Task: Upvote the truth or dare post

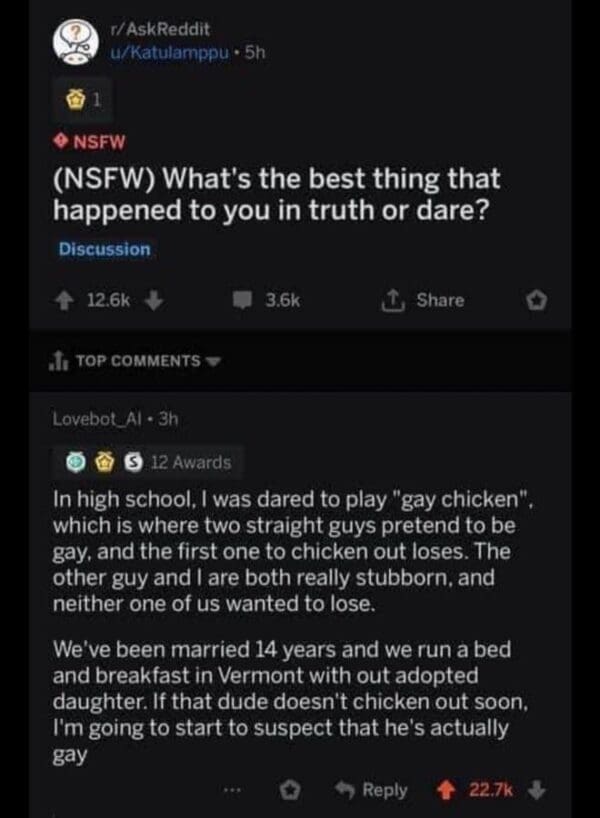Action: (63, 300)
